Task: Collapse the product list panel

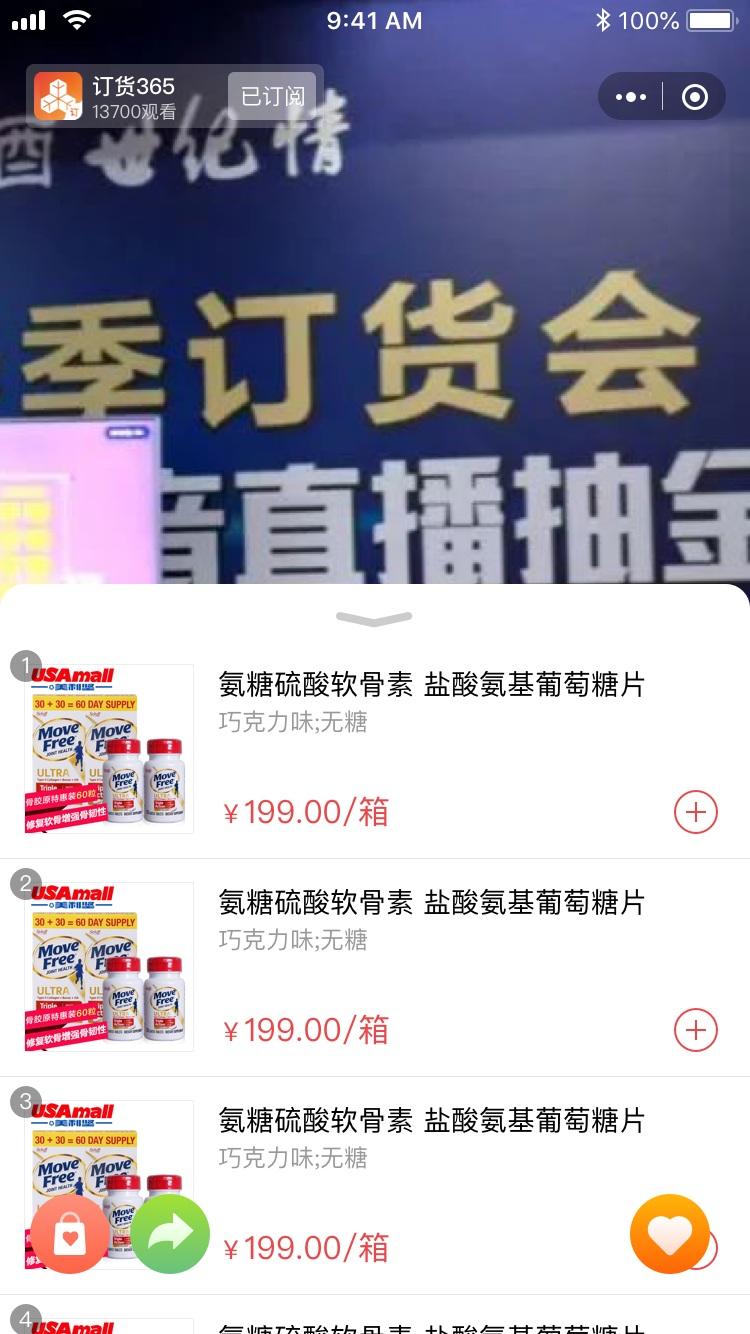Action: pos(374,620)
